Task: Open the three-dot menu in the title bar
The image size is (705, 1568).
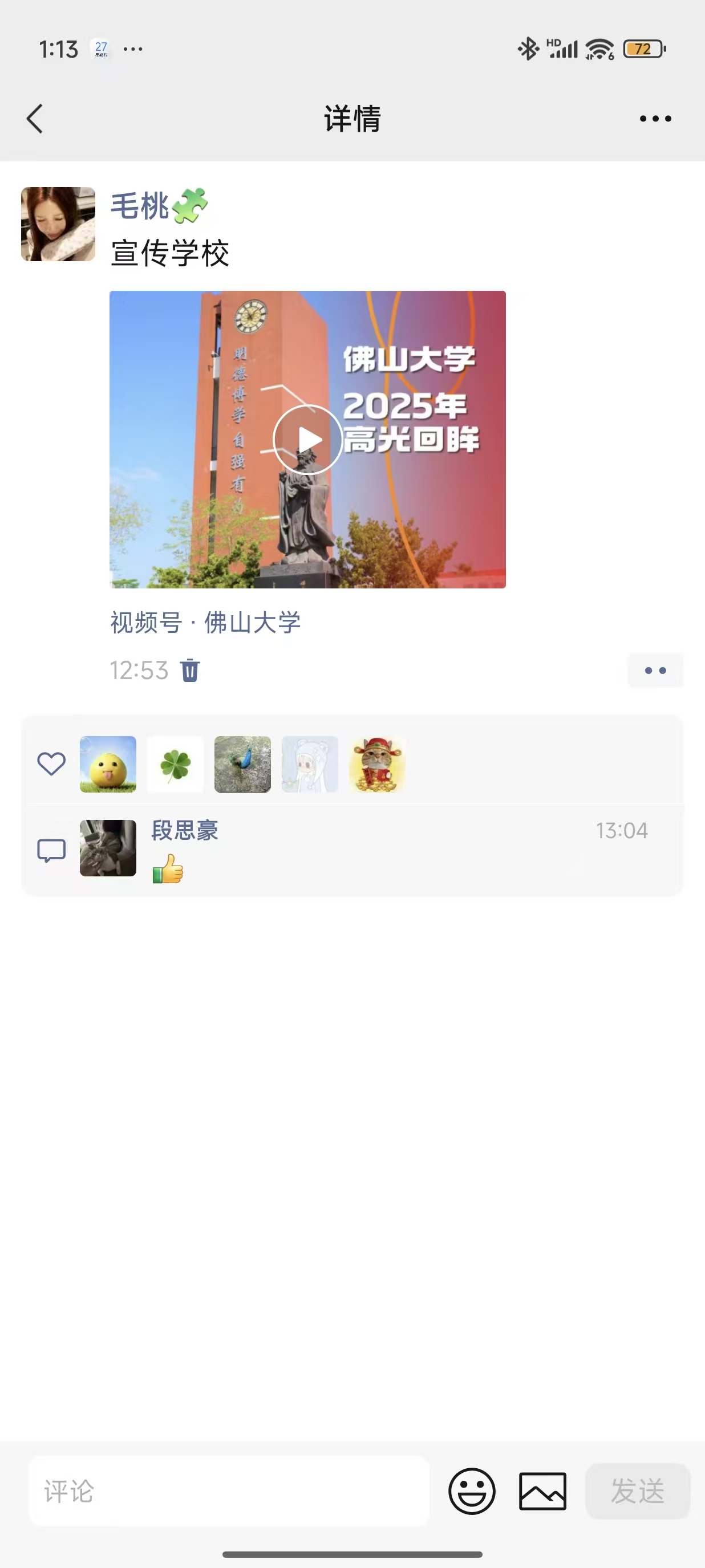Action: point(655,119)
